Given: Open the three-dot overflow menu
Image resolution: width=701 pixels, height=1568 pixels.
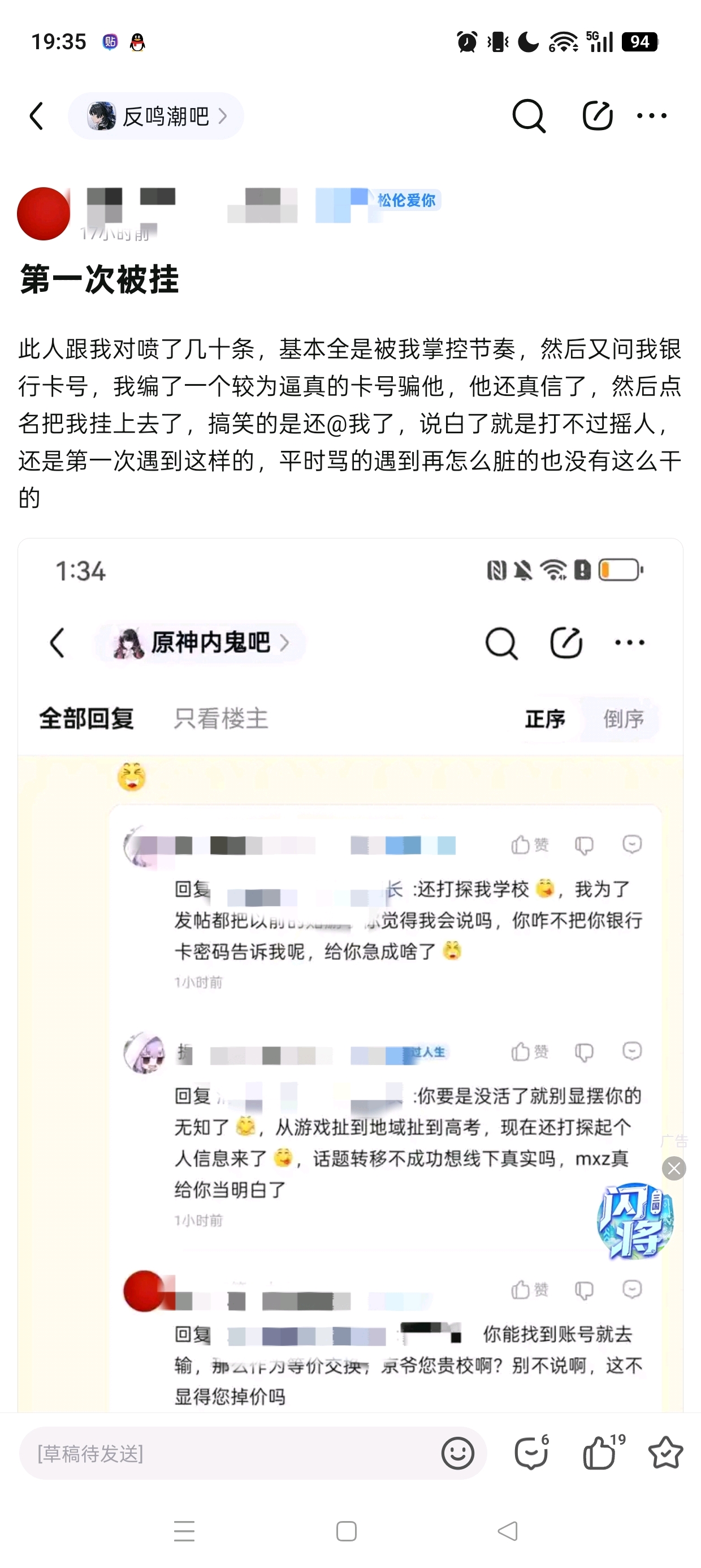Looking at the screenshot, I should (652, 115).
